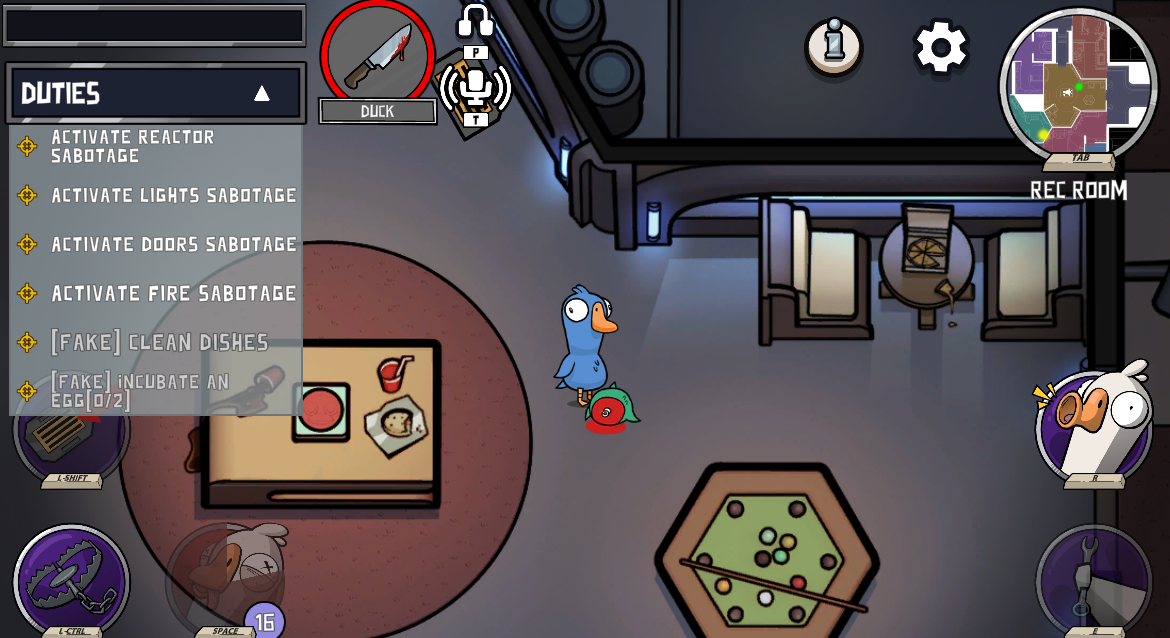The width and height of the screenshot is (1170, 638).
Task: Tap the Duck role knife icon
Action: 377,54
